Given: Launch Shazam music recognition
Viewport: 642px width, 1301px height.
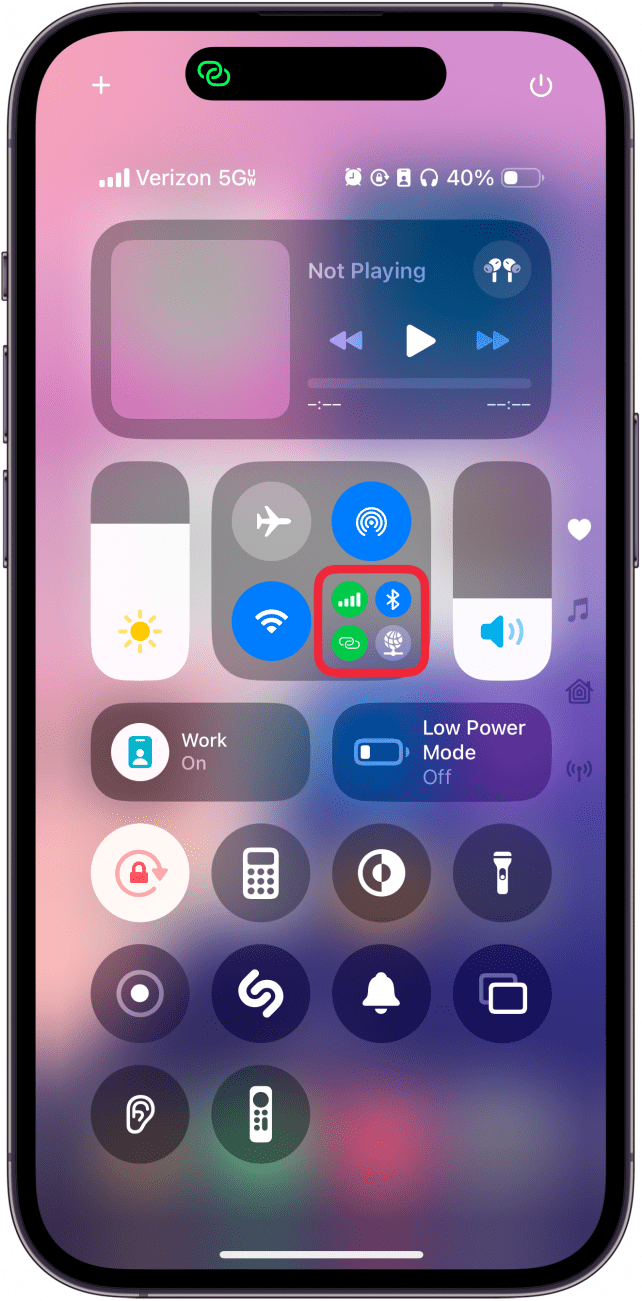Looking at the screenshot, I should click(x=261, y=994).
